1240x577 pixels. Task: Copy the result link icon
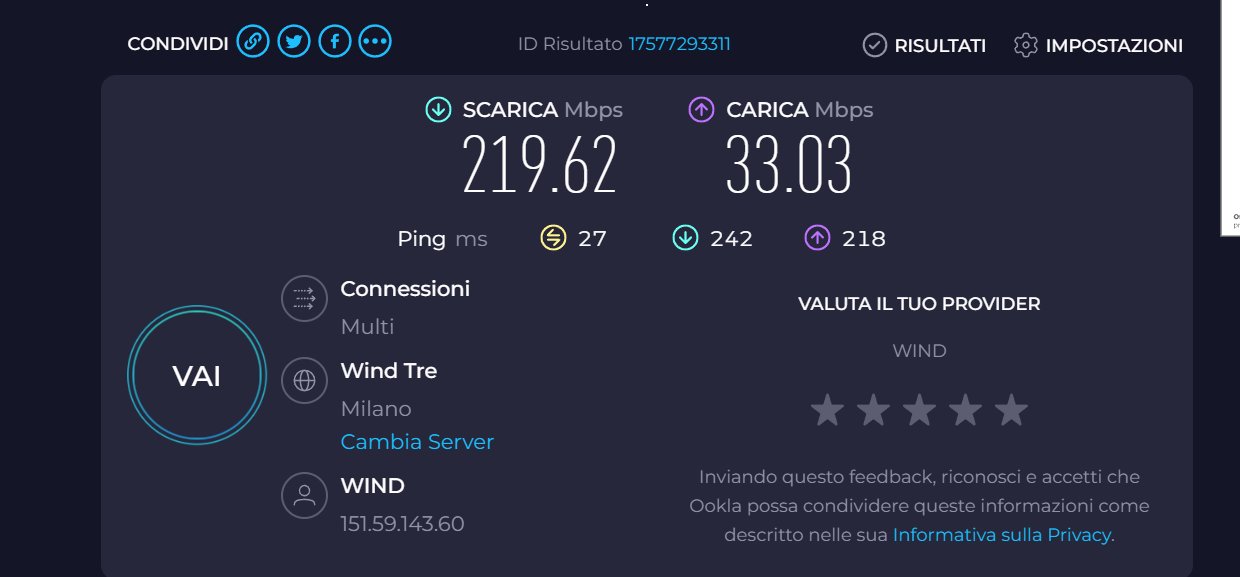[253, 42]
